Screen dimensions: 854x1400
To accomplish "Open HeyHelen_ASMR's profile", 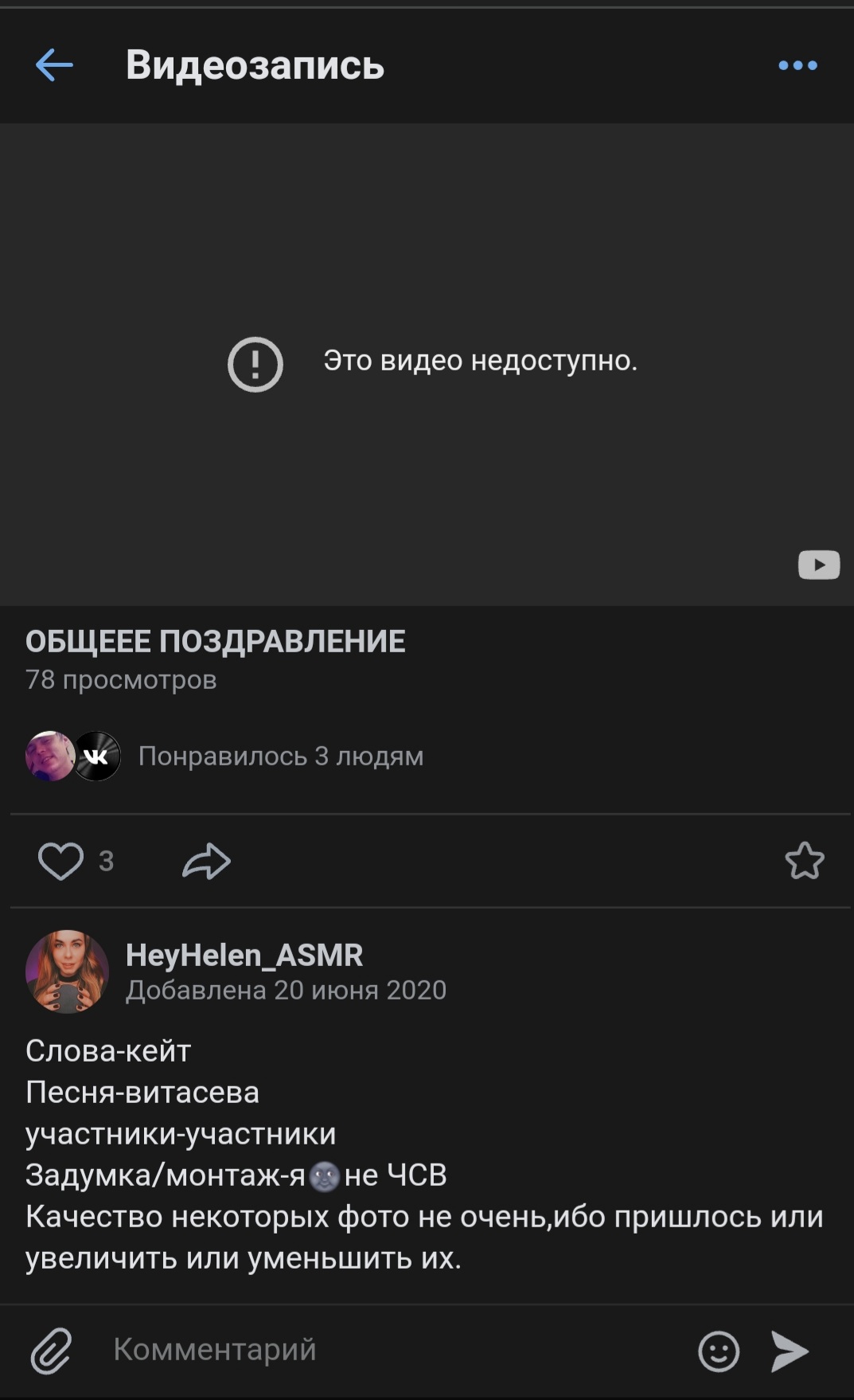I will (x=244, y=955).
